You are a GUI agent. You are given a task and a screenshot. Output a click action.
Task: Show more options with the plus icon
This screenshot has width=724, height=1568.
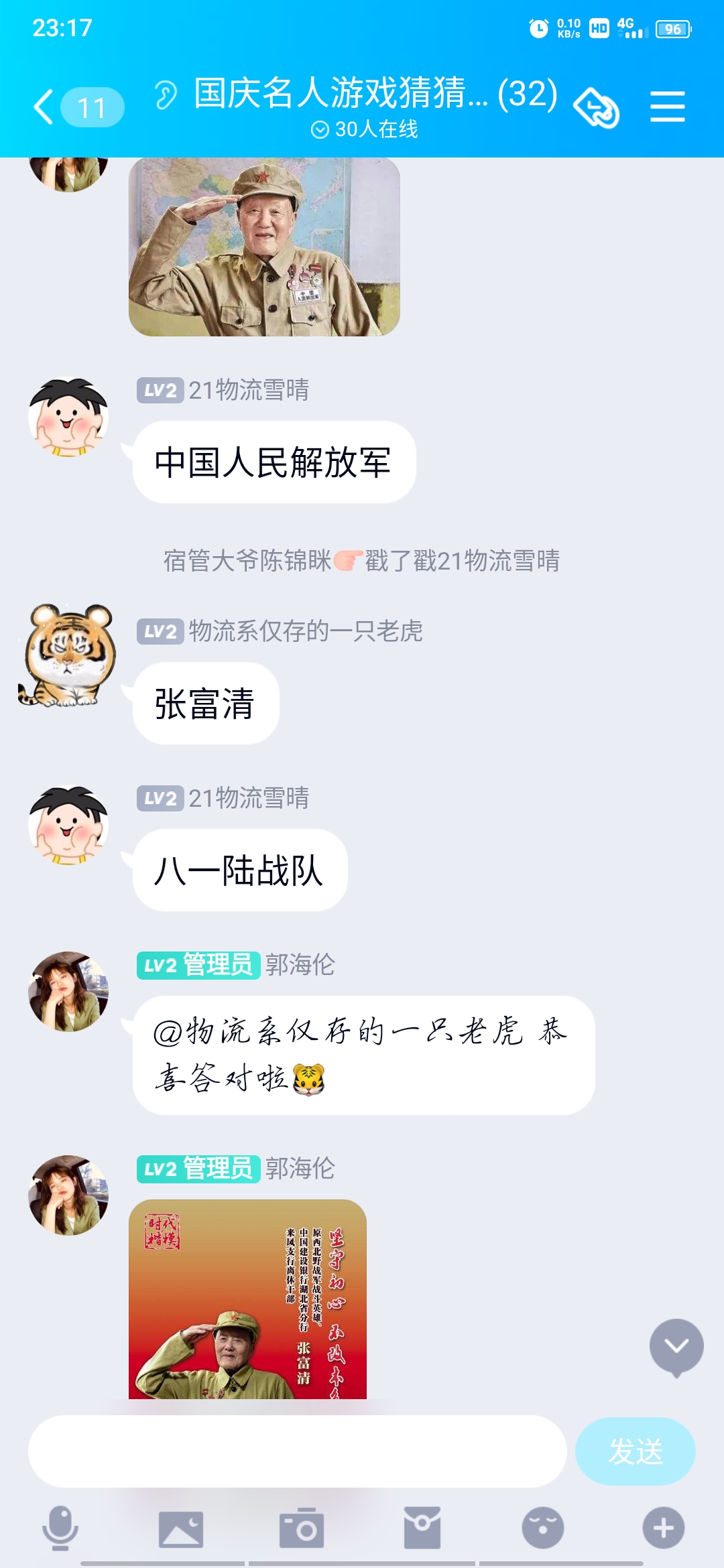(664, 1528)
